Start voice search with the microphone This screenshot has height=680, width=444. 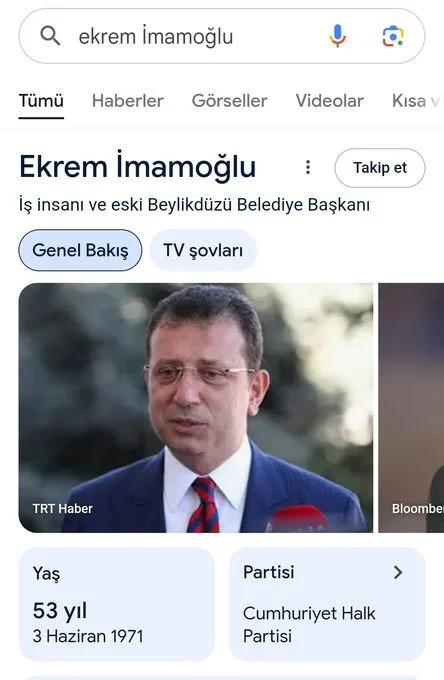[337, 36]
